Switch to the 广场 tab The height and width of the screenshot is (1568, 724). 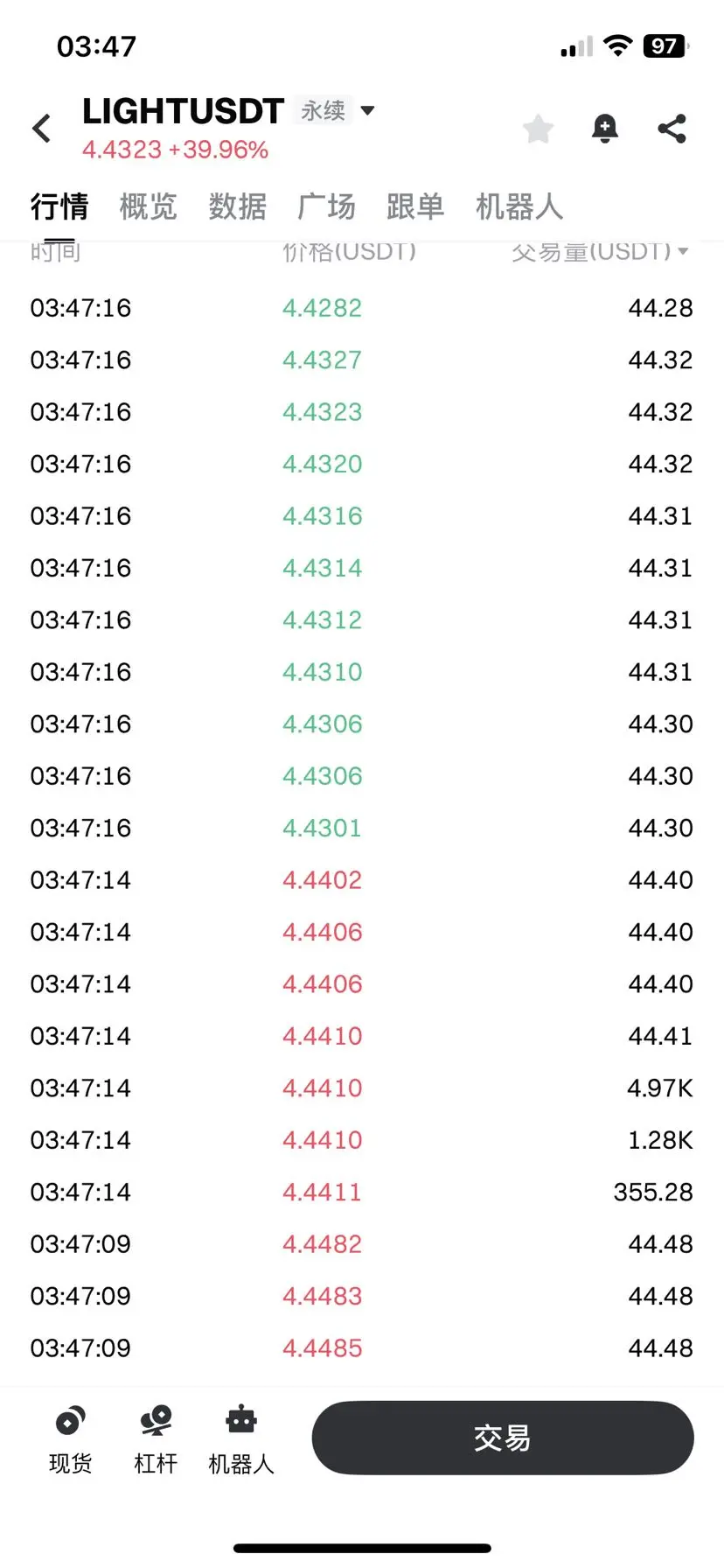(326, 206)
